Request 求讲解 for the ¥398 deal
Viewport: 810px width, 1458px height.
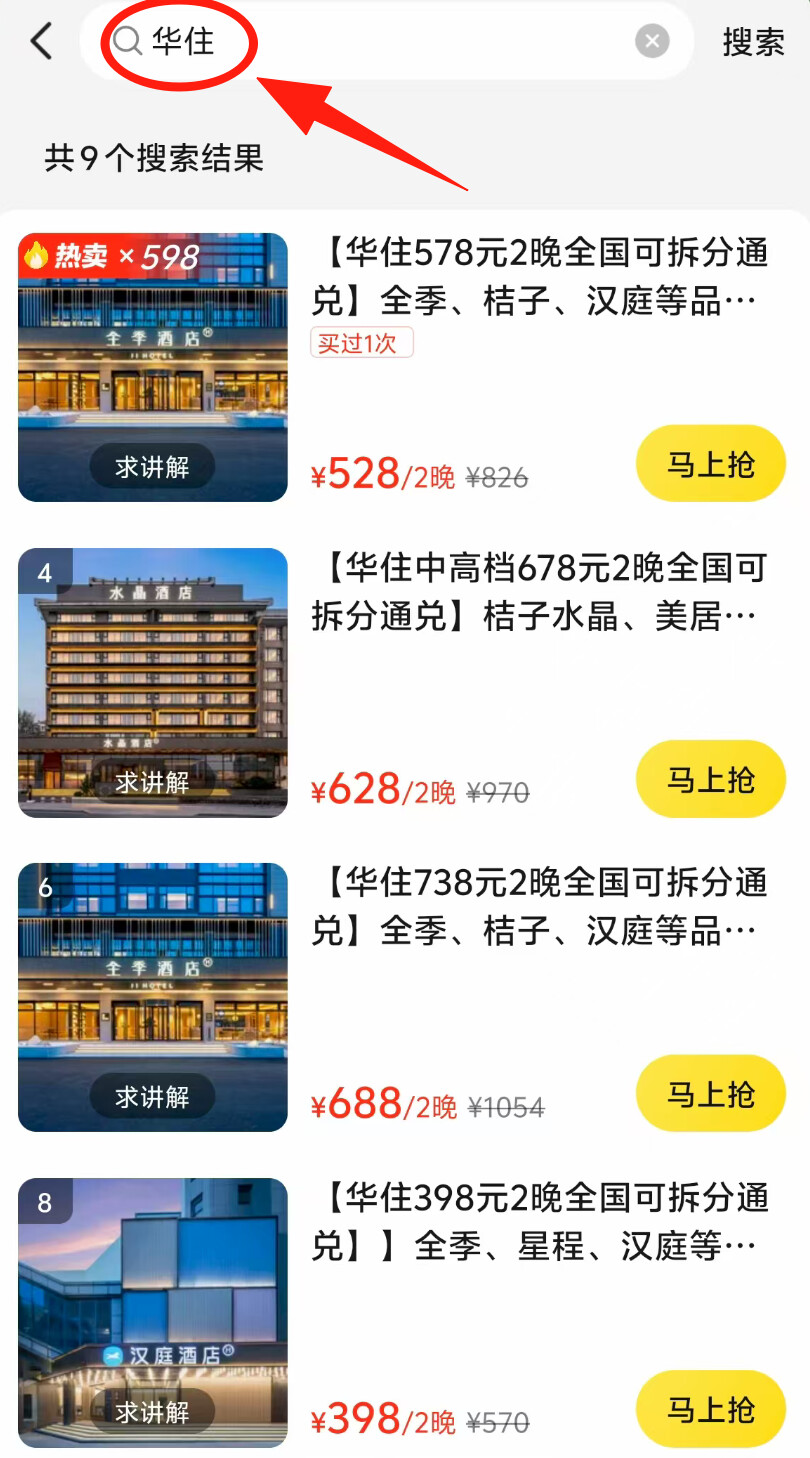(152, 1412)
